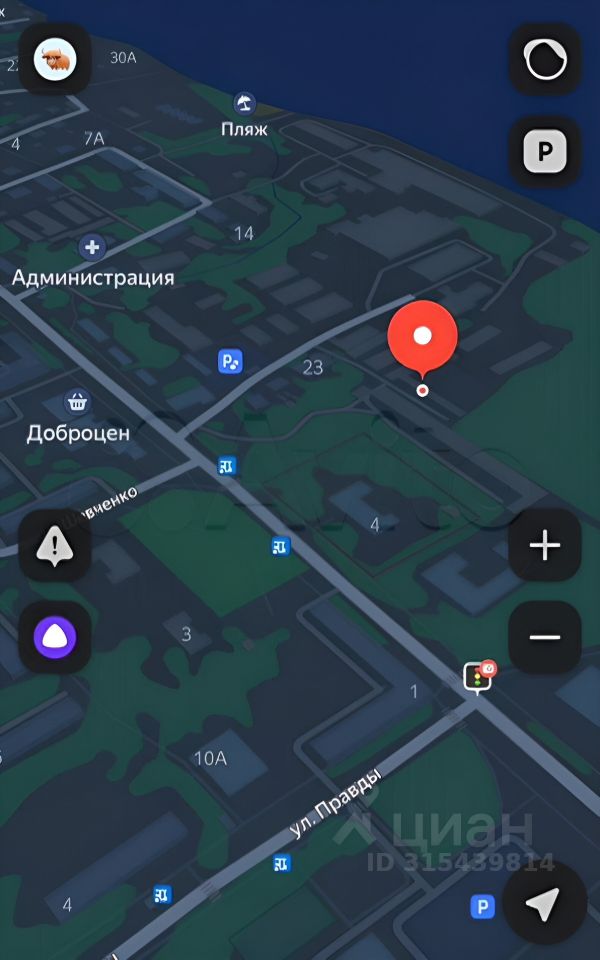Open the Доброцен store marker
The height and width of the screenshot is (960, 600).
coord(77,403)
